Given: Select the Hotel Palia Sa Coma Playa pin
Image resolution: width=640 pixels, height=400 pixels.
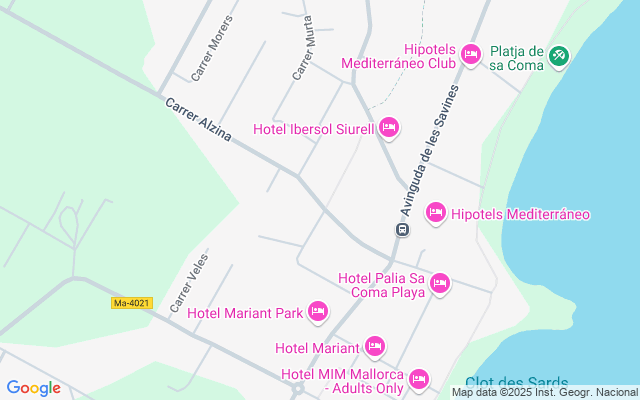Looking at the screenshot, I should 440,284.
